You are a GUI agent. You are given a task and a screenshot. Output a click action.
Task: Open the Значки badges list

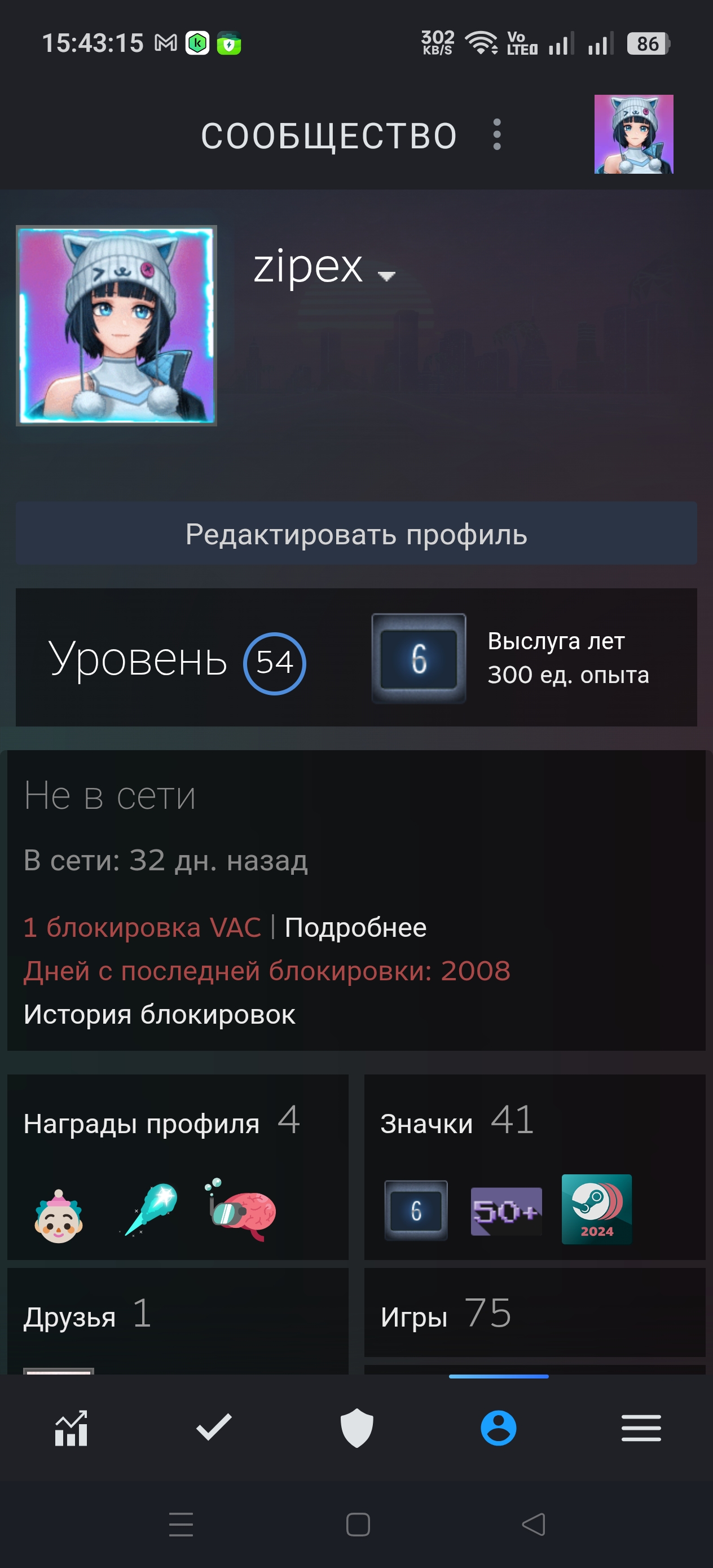click(426, 1124)
